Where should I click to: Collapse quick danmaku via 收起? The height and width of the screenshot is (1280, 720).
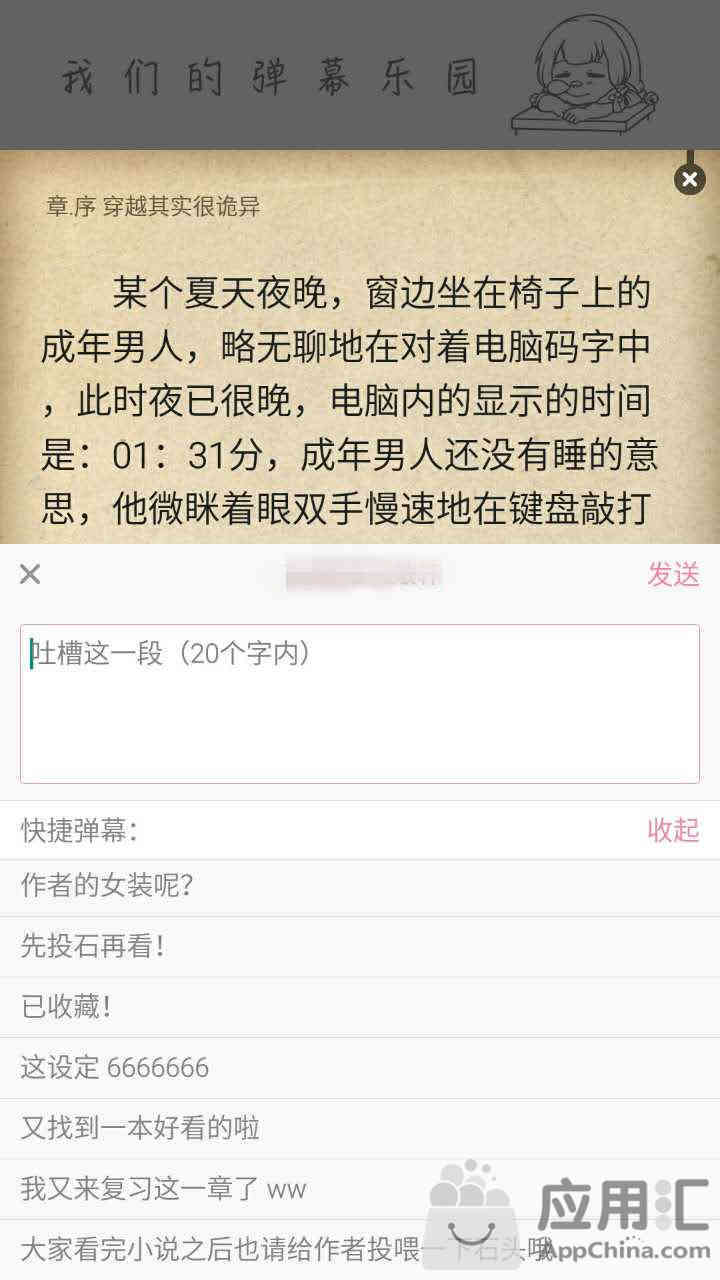[x=673, y=830]
